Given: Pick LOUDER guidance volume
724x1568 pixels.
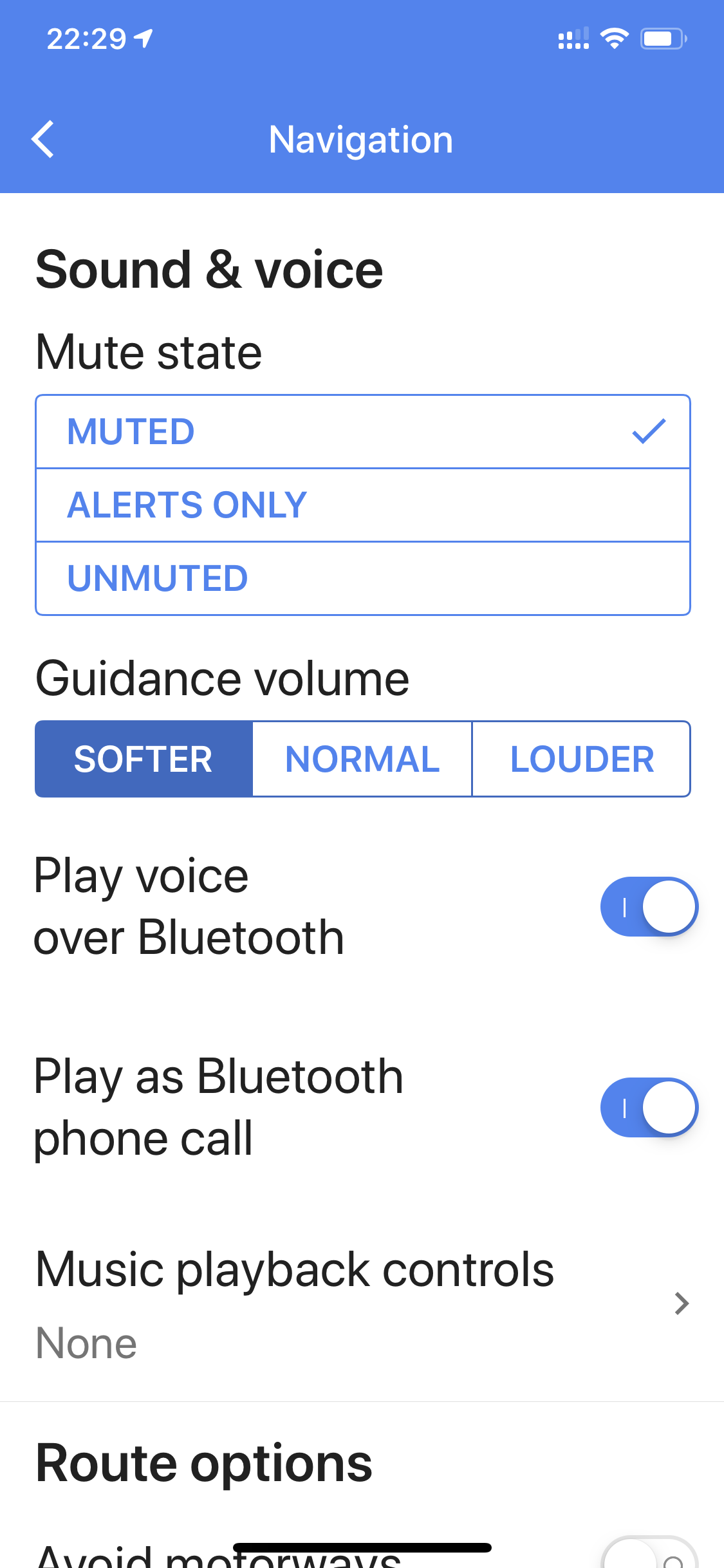Looking at the screenshot, I should point(582,759).
